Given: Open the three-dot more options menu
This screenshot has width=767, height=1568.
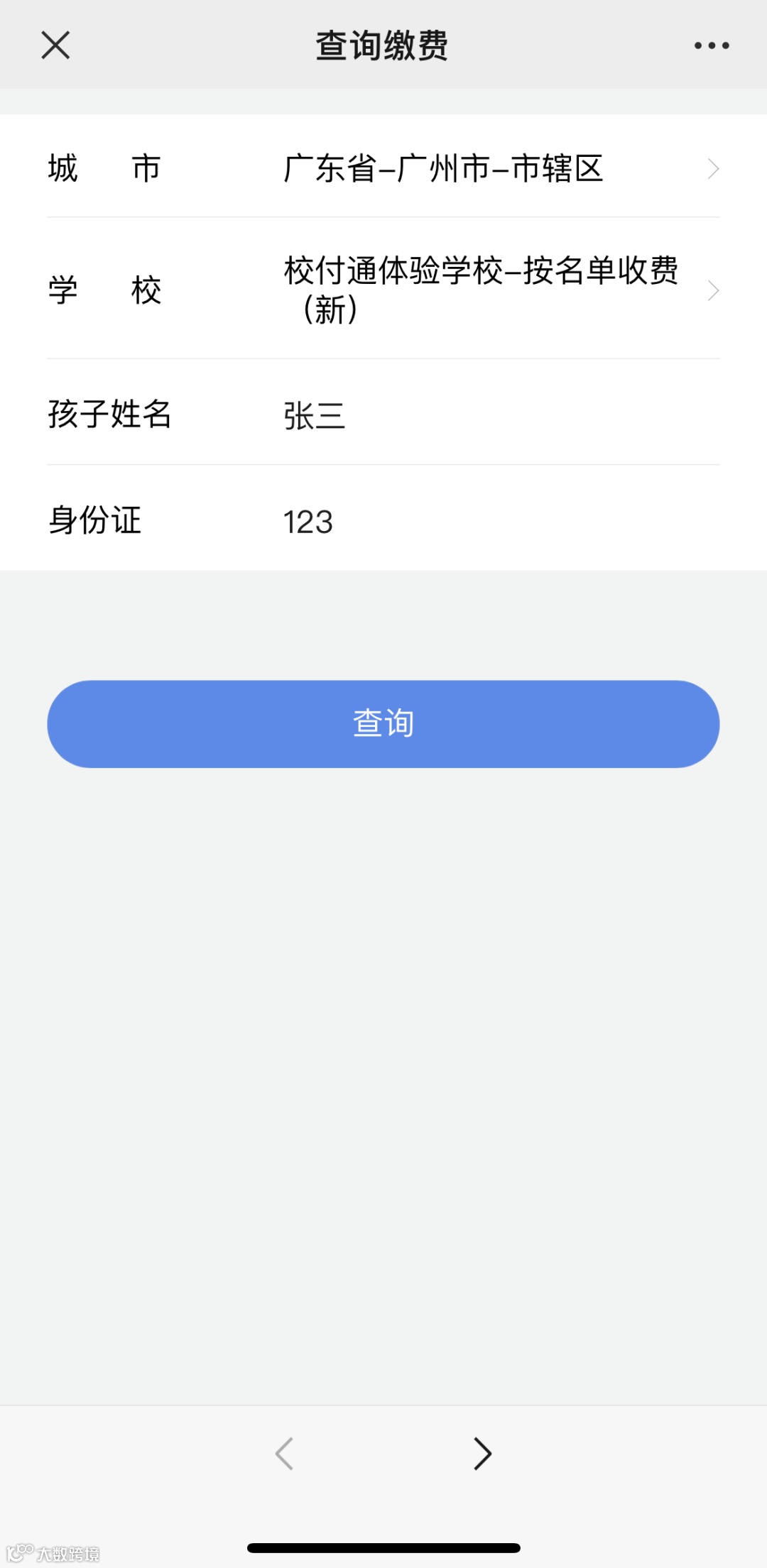Looking at the screenshot, I should (711, 45).
